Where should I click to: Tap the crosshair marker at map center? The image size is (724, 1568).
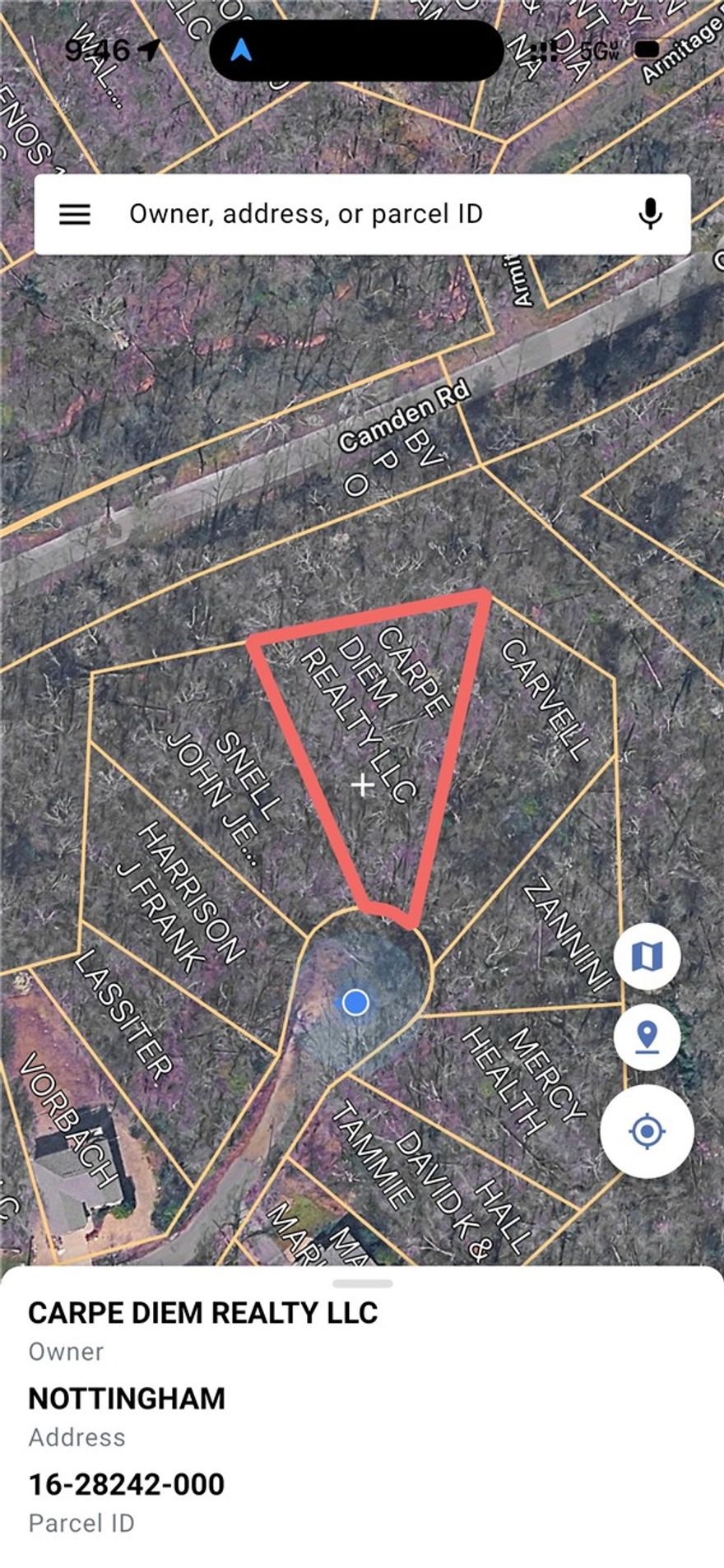[362, 786]
